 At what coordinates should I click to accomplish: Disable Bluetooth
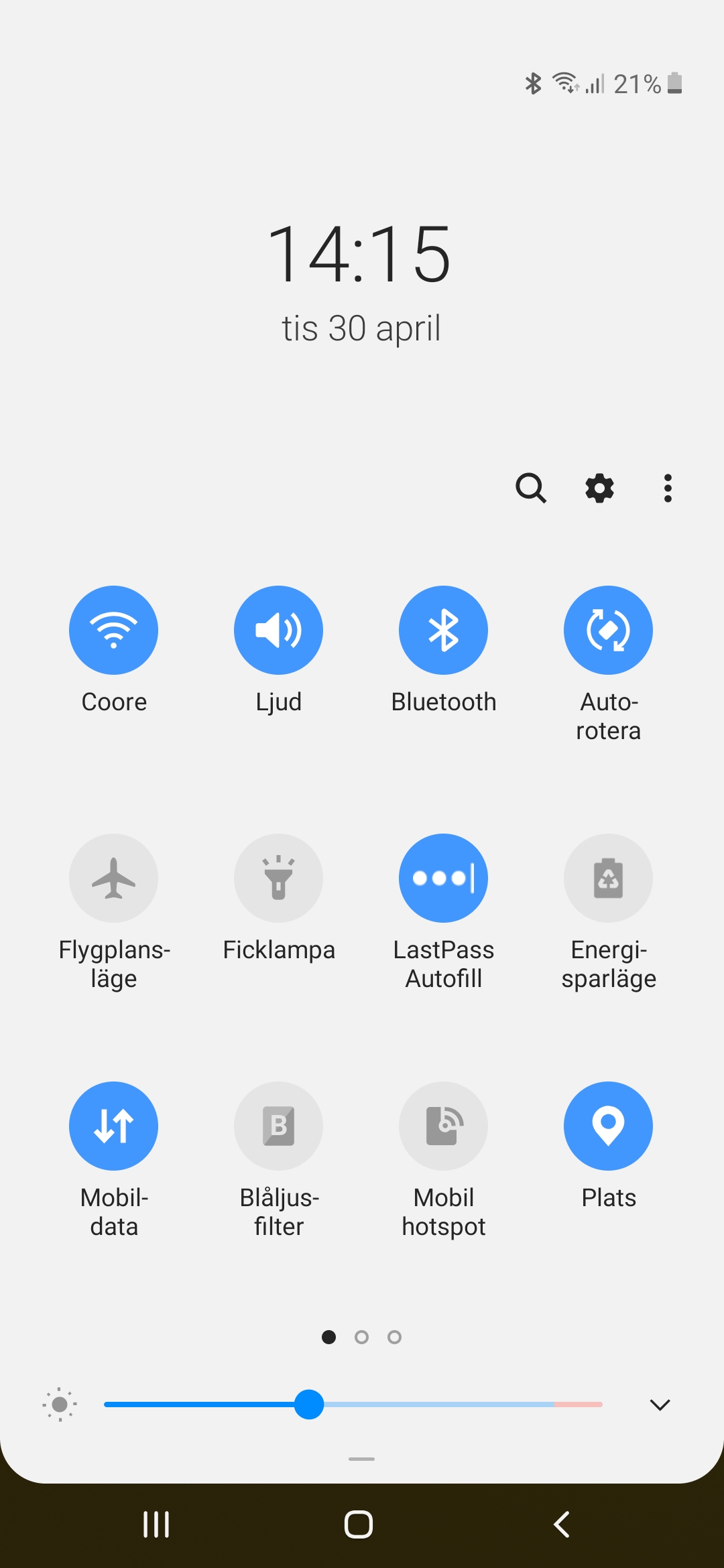(443, 630)
